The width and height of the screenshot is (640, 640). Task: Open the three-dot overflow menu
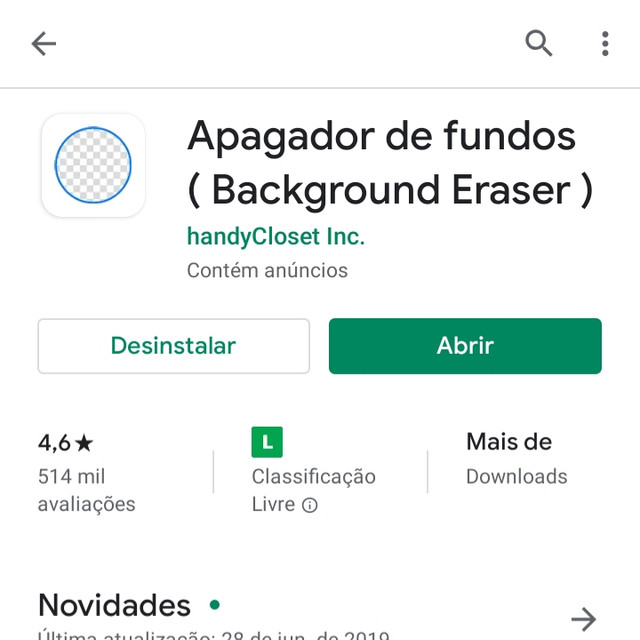point(605,43)
